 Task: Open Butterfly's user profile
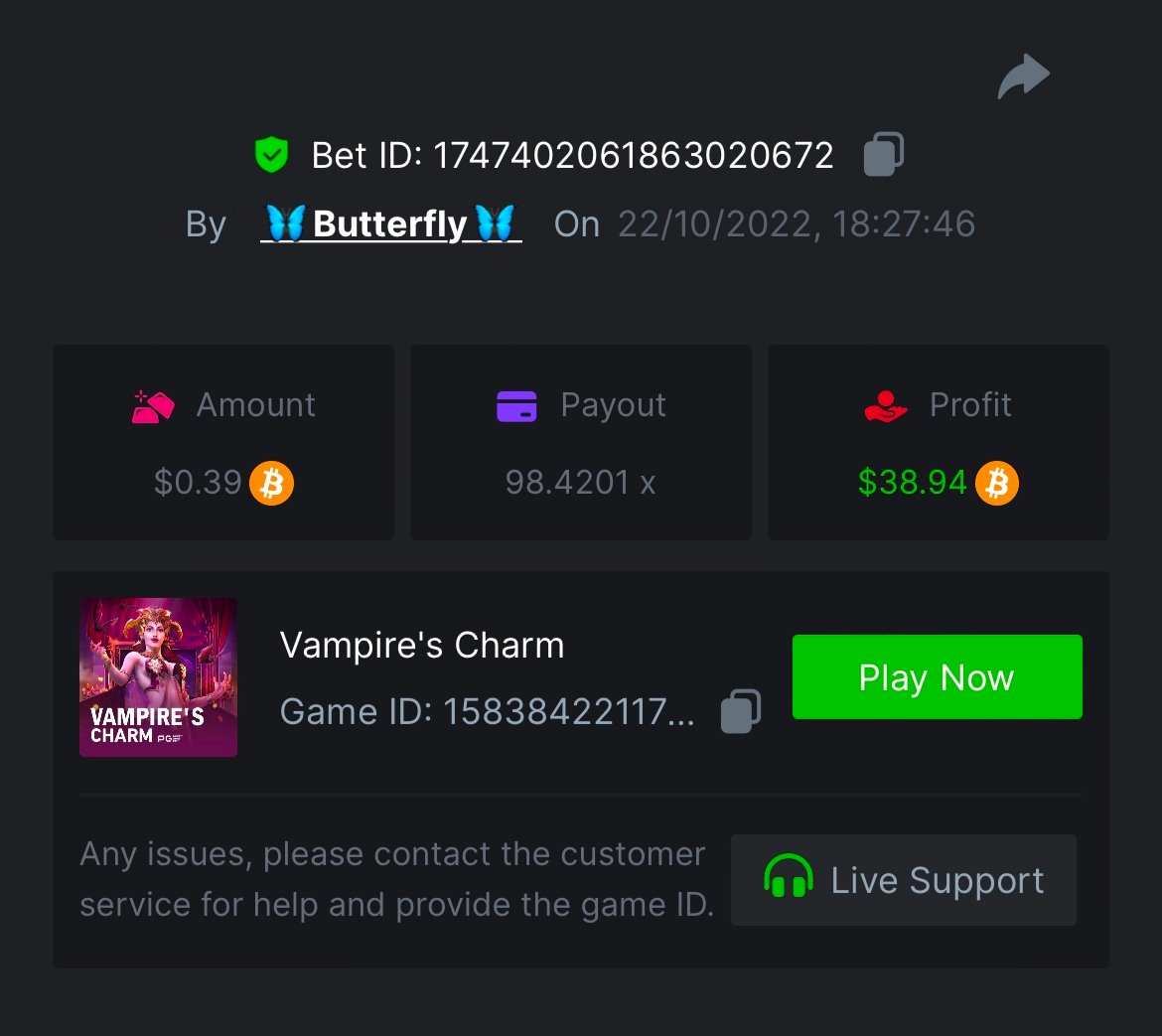(x=390, y=223)
